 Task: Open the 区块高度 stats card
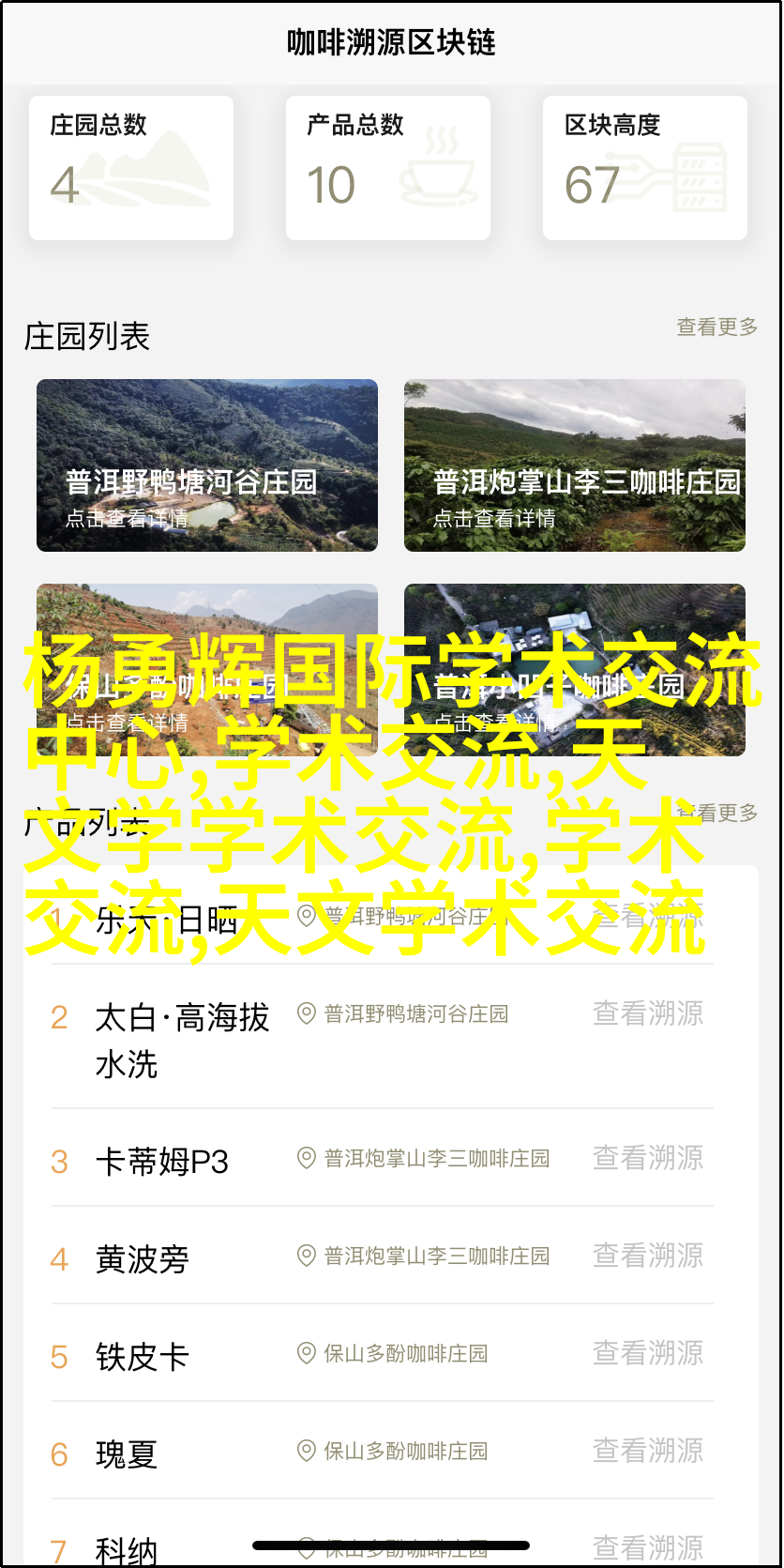click(645, 168)
